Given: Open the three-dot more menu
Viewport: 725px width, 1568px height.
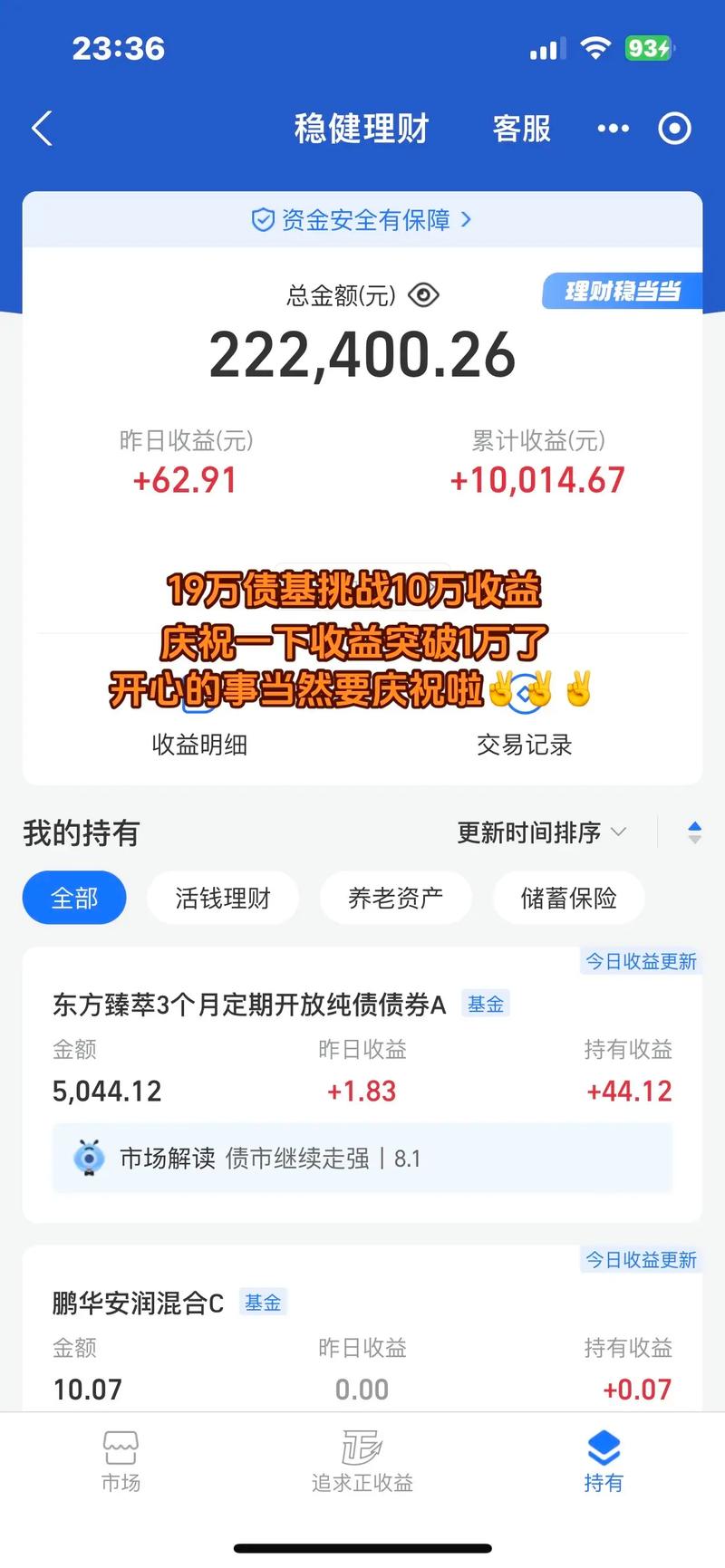Looking at the screenshot, I should click(x=613, y=129).
